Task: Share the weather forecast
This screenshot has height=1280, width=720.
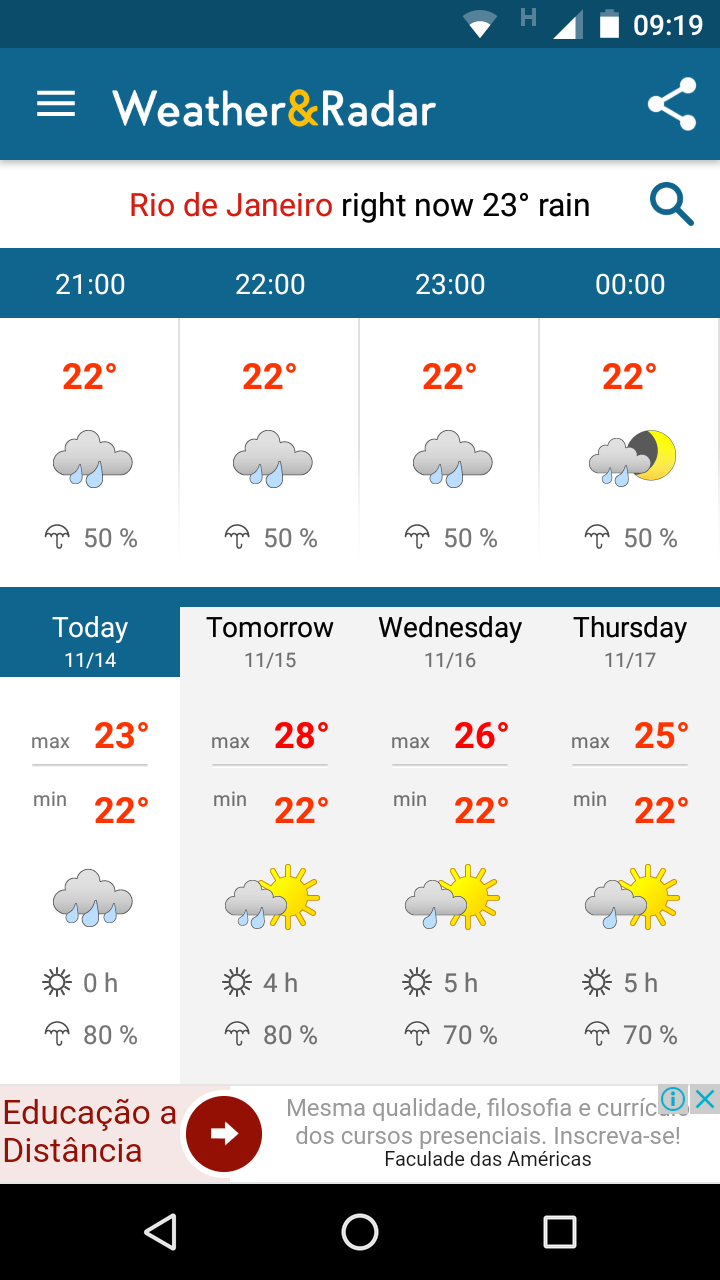Action: (x=672, y=105)
